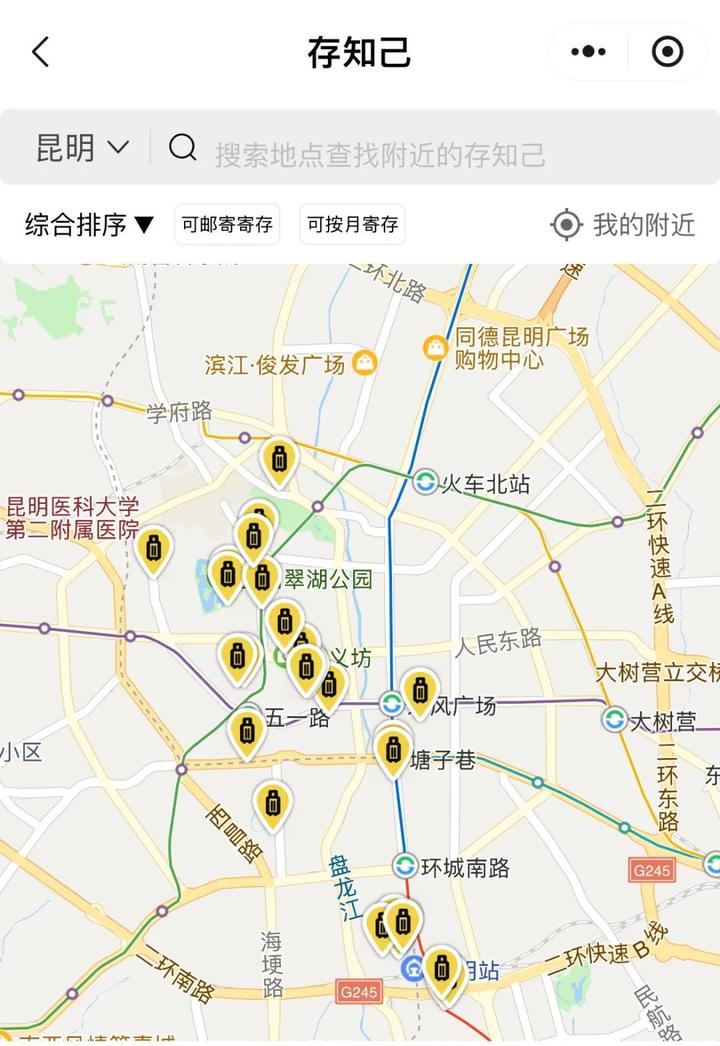Open the luggage marker beside 昆明医科大学第二附属医院

(x=153, y=550)
